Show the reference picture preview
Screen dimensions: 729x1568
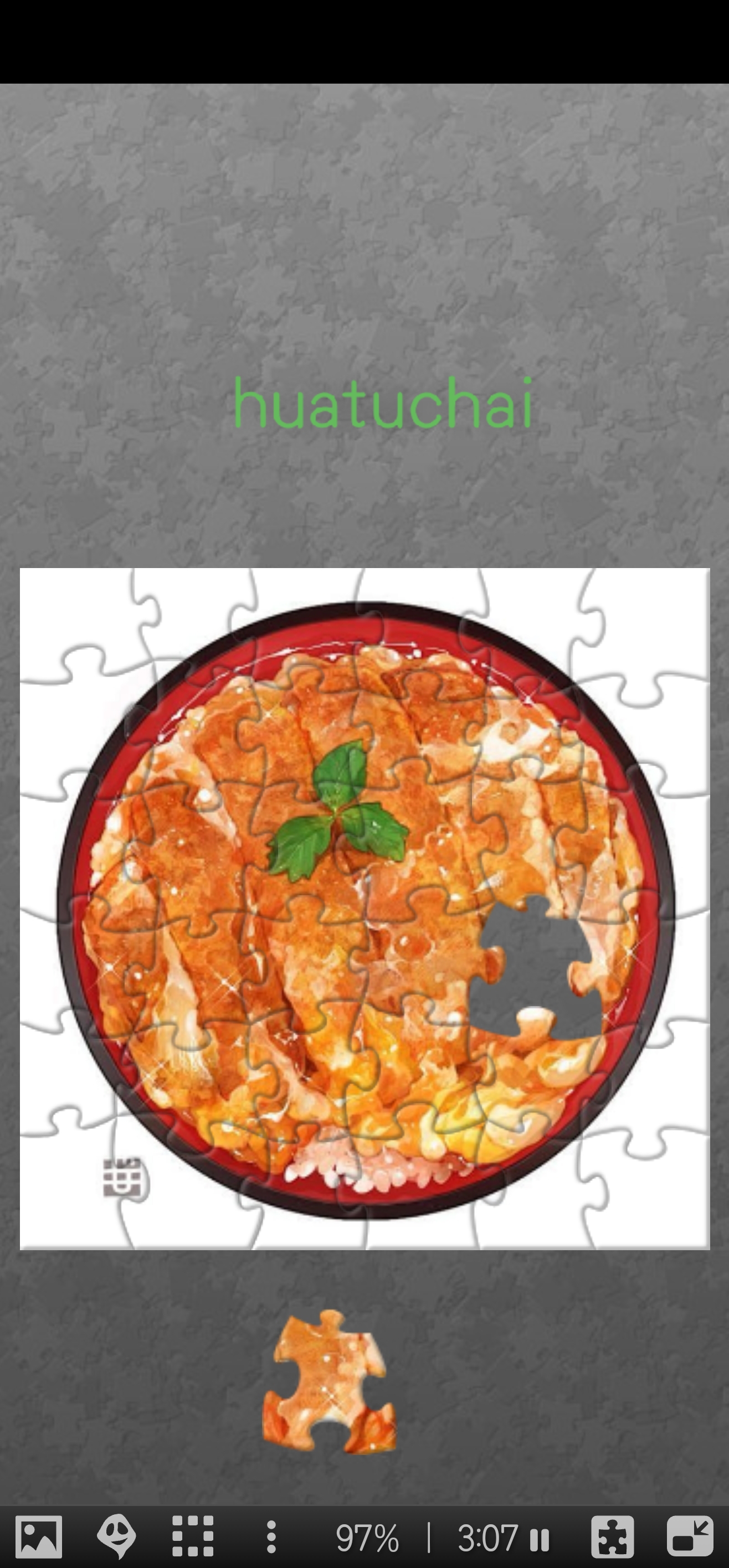click(x=38, y=1537)
